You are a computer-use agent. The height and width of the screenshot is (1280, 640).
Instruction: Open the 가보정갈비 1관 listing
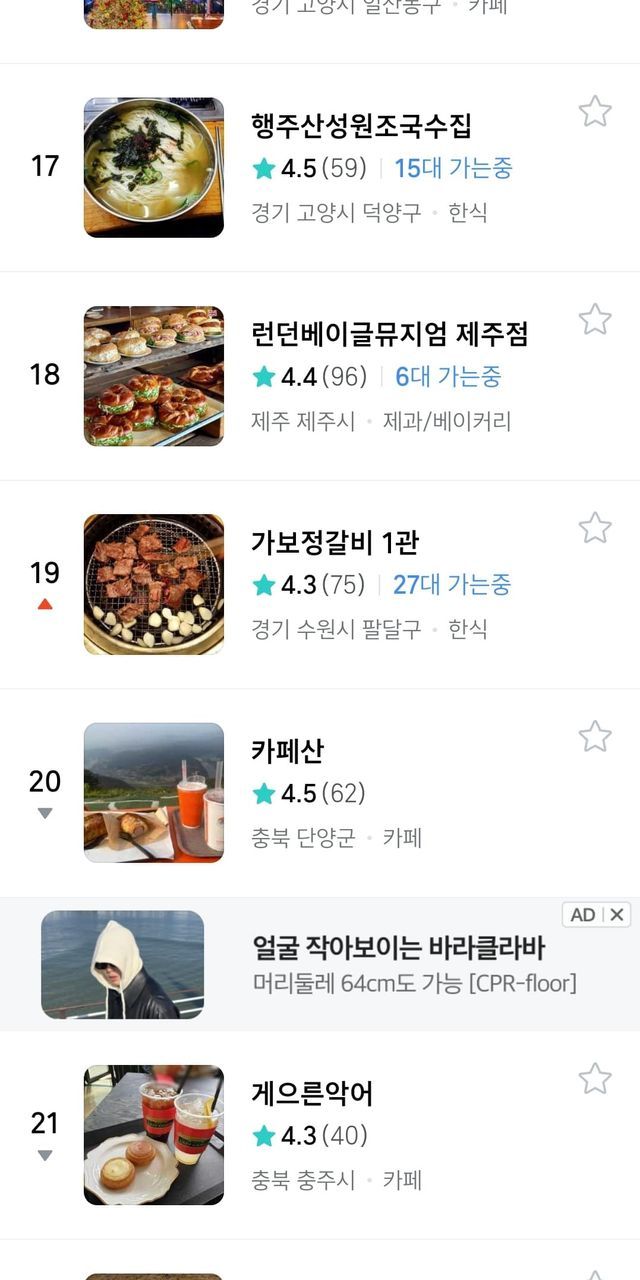(x=335, y=543)
